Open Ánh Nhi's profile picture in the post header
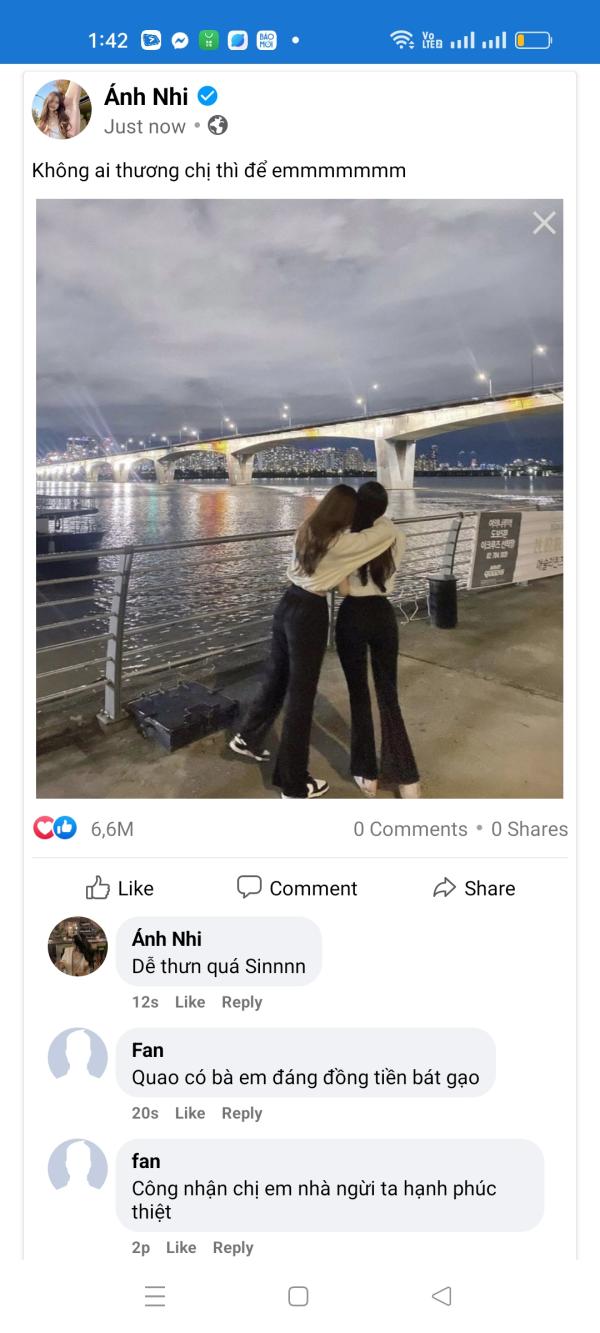This screenshot has height=1333, width=600. 61,109
